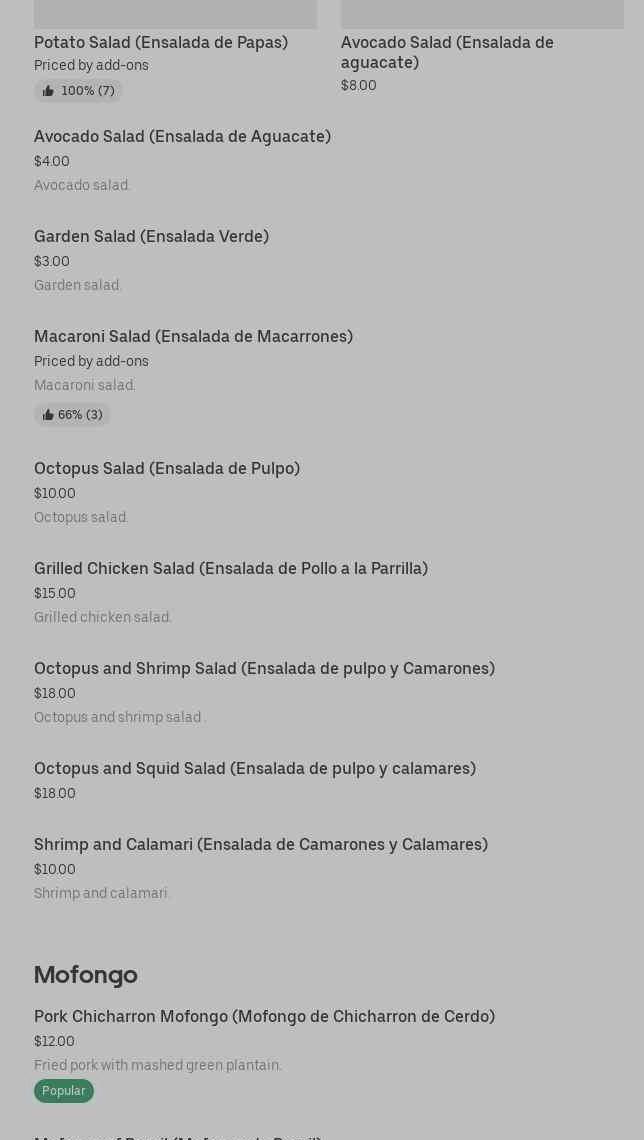The width and height of the screenshot is (644, 1140).
Task: Select the $4.00 Avocado Salad (Ensalada de Aguacate)
Action: pyautogui.click(x=182, y=137)
